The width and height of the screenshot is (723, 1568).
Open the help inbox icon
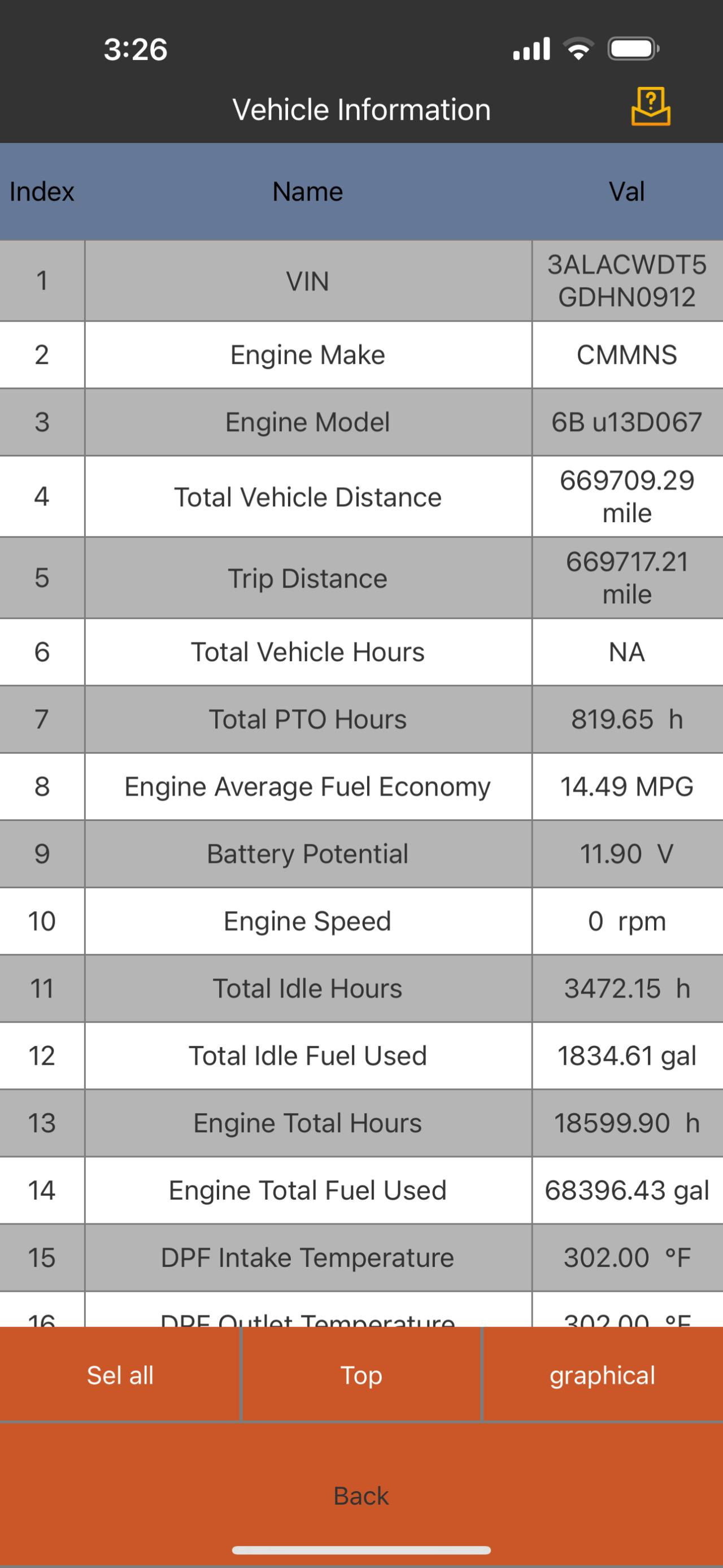tap(651, 107)
